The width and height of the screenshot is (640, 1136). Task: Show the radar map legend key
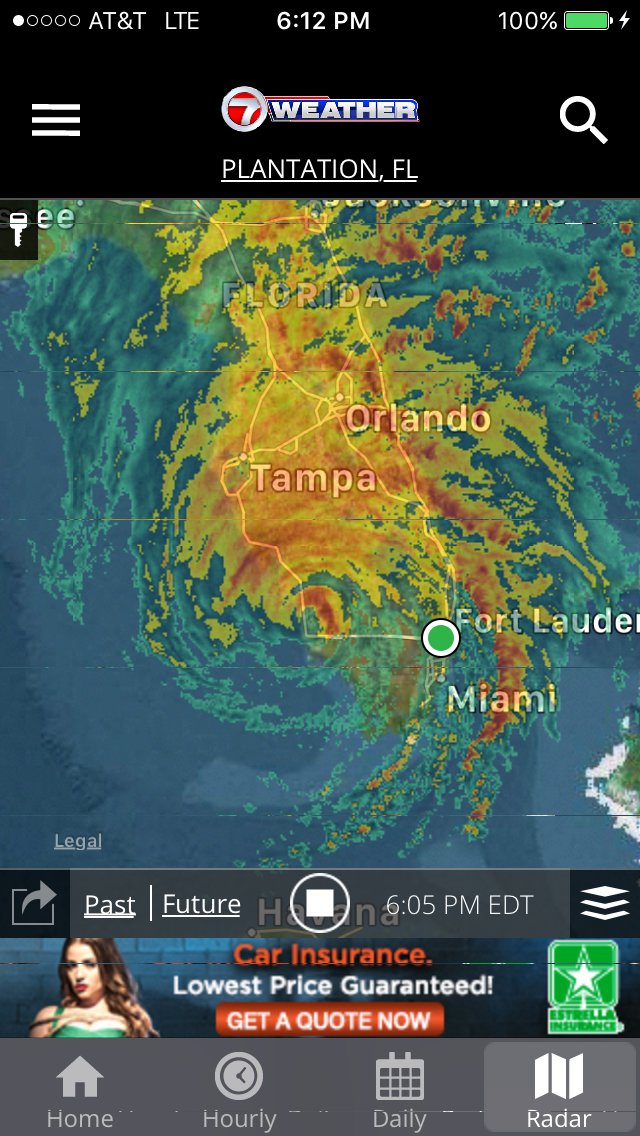click(x=18, y=229)
